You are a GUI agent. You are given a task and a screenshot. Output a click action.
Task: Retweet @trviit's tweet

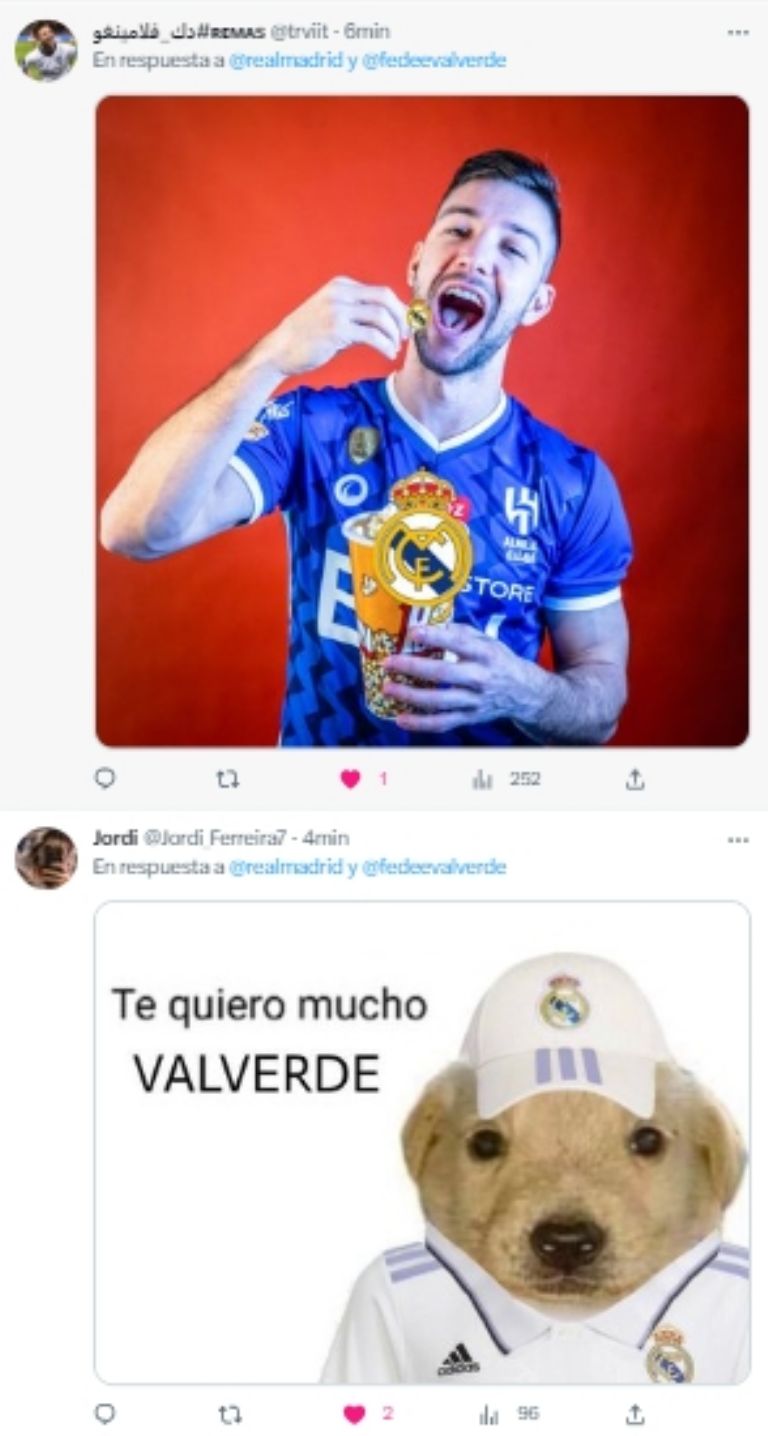tap(228, 778)
